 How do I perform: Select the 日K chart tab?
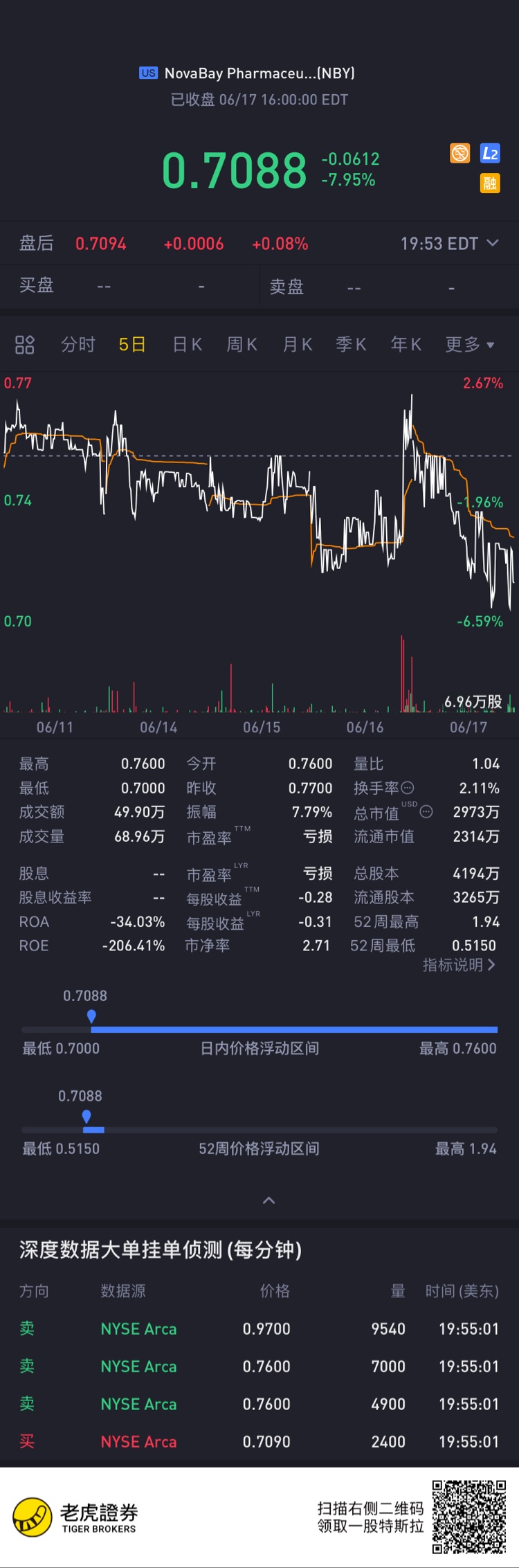(187, 345)
